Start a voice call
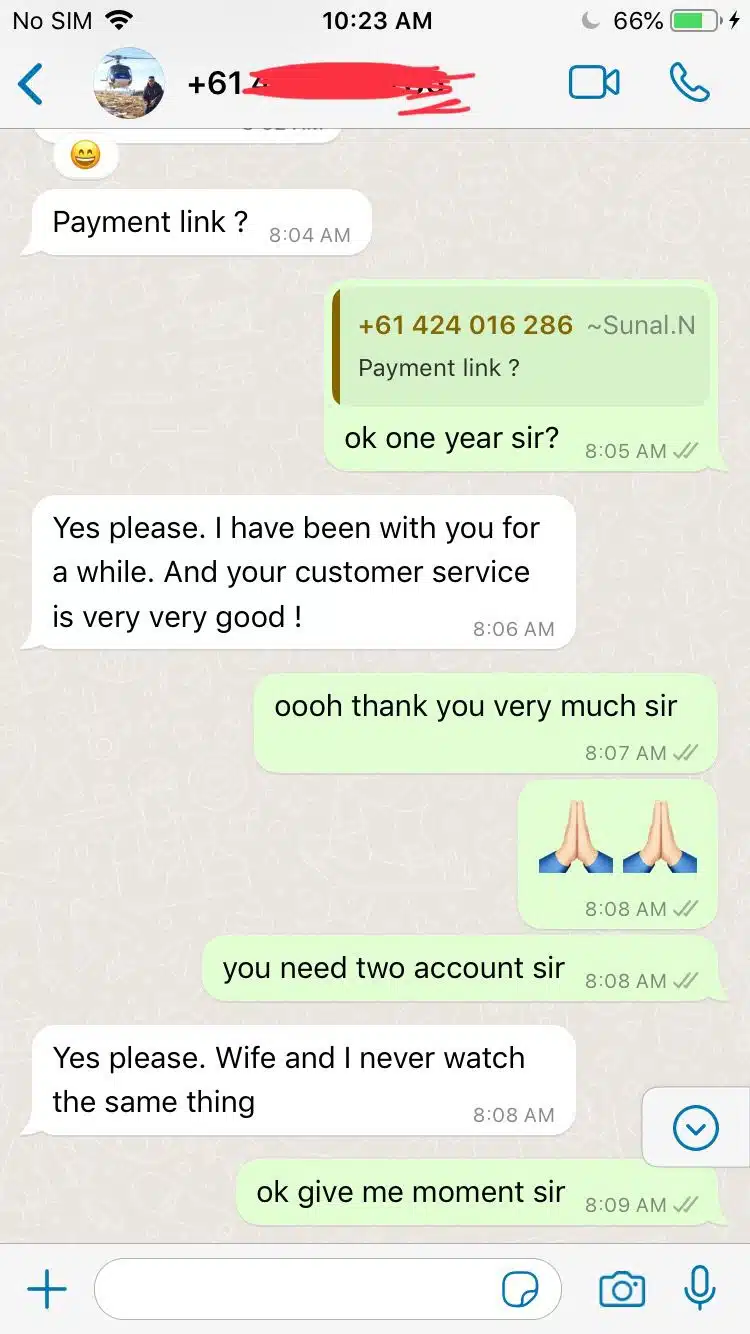 [x=689, y=83]
